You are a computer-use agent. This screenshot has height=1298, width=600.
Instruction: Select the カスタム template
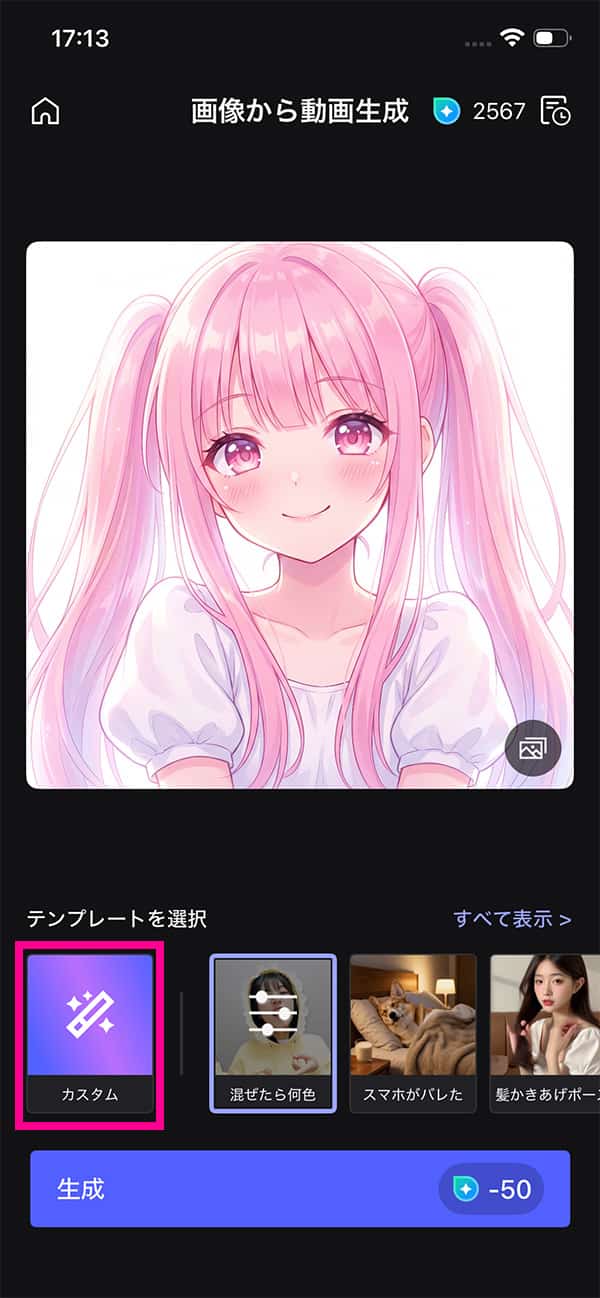pos(90,1033)
